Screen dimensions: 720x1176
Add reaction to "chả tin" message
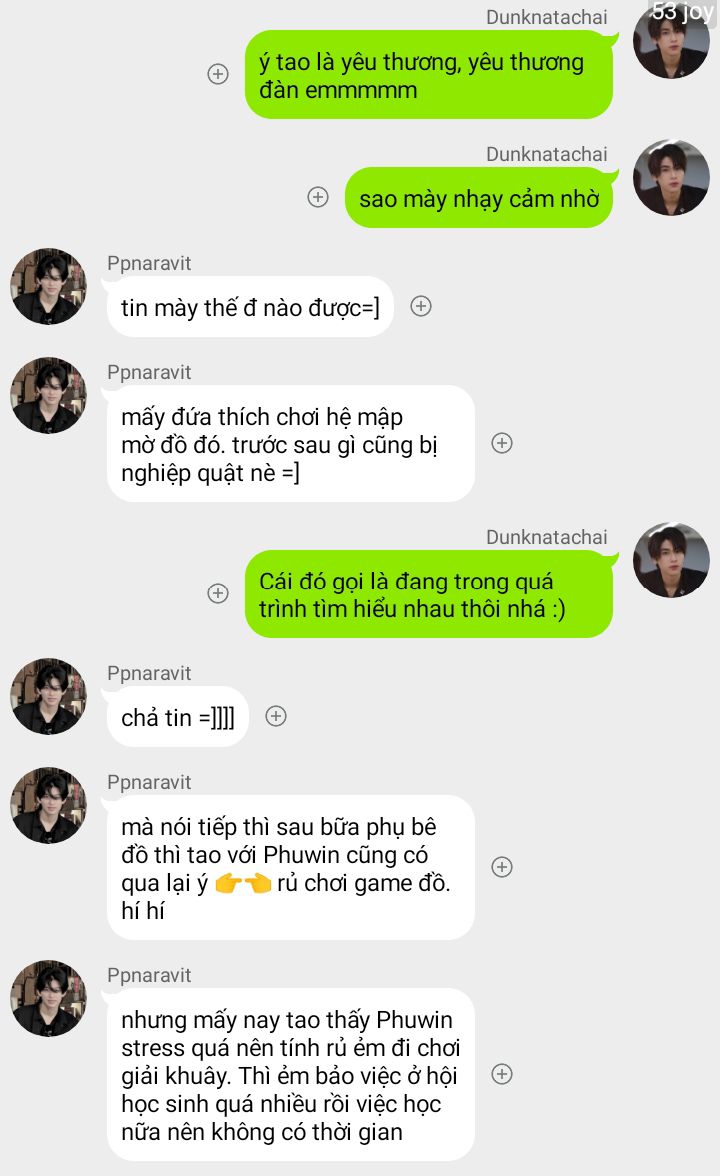coord(276,716)
